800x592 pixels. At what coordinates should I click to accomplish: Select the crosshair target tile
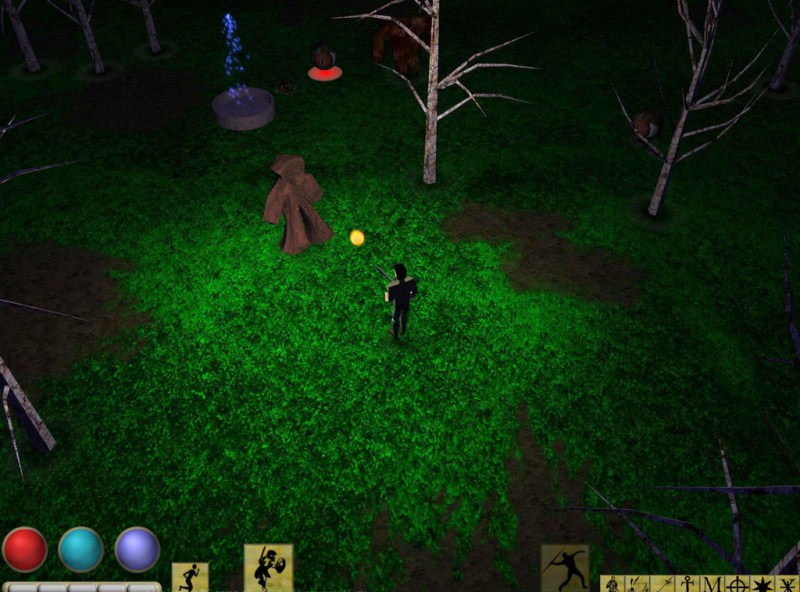737,584
